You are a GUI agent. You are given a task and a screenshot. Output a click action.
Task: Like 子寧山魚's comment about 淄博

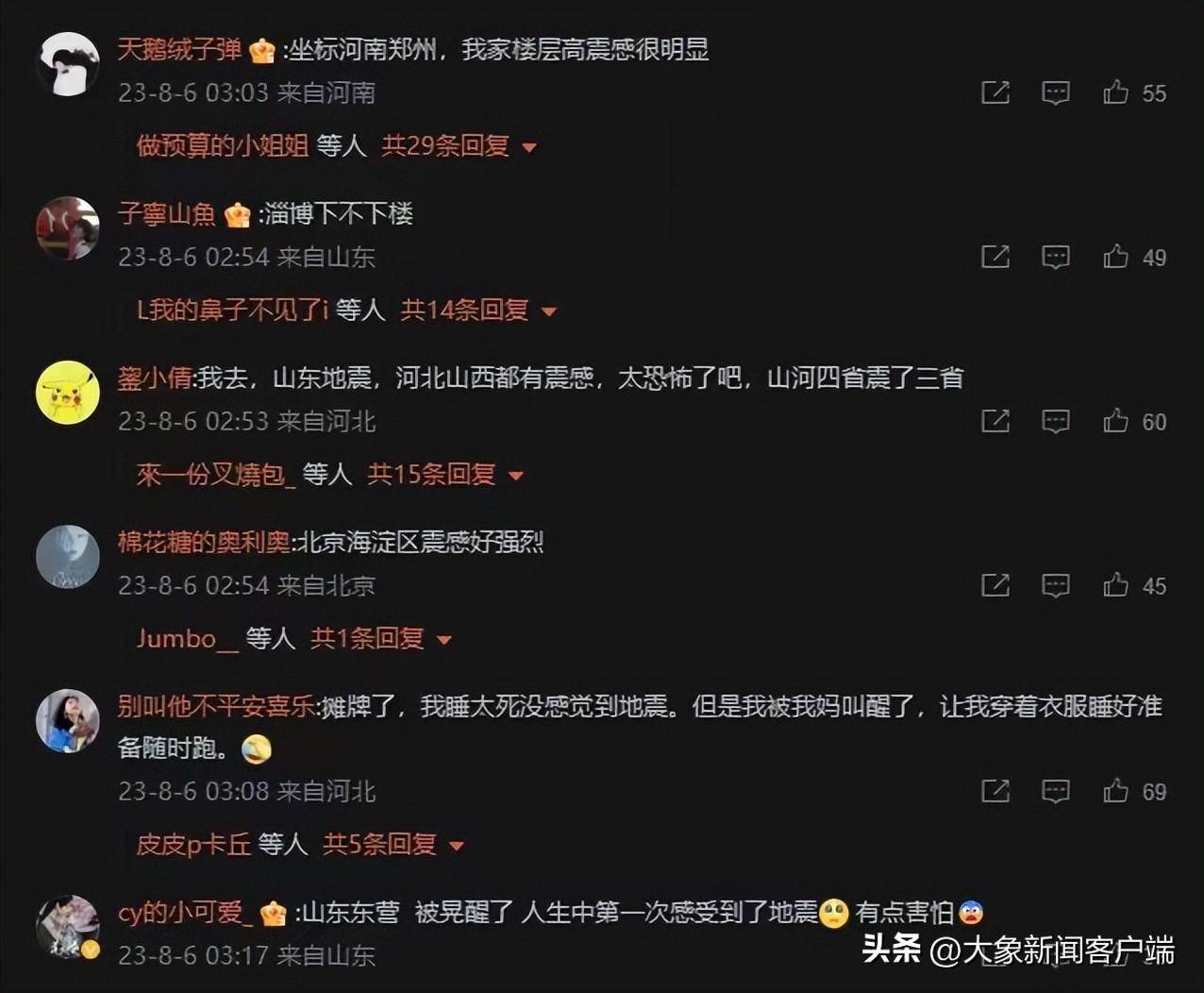click(x=1116, y=257)
